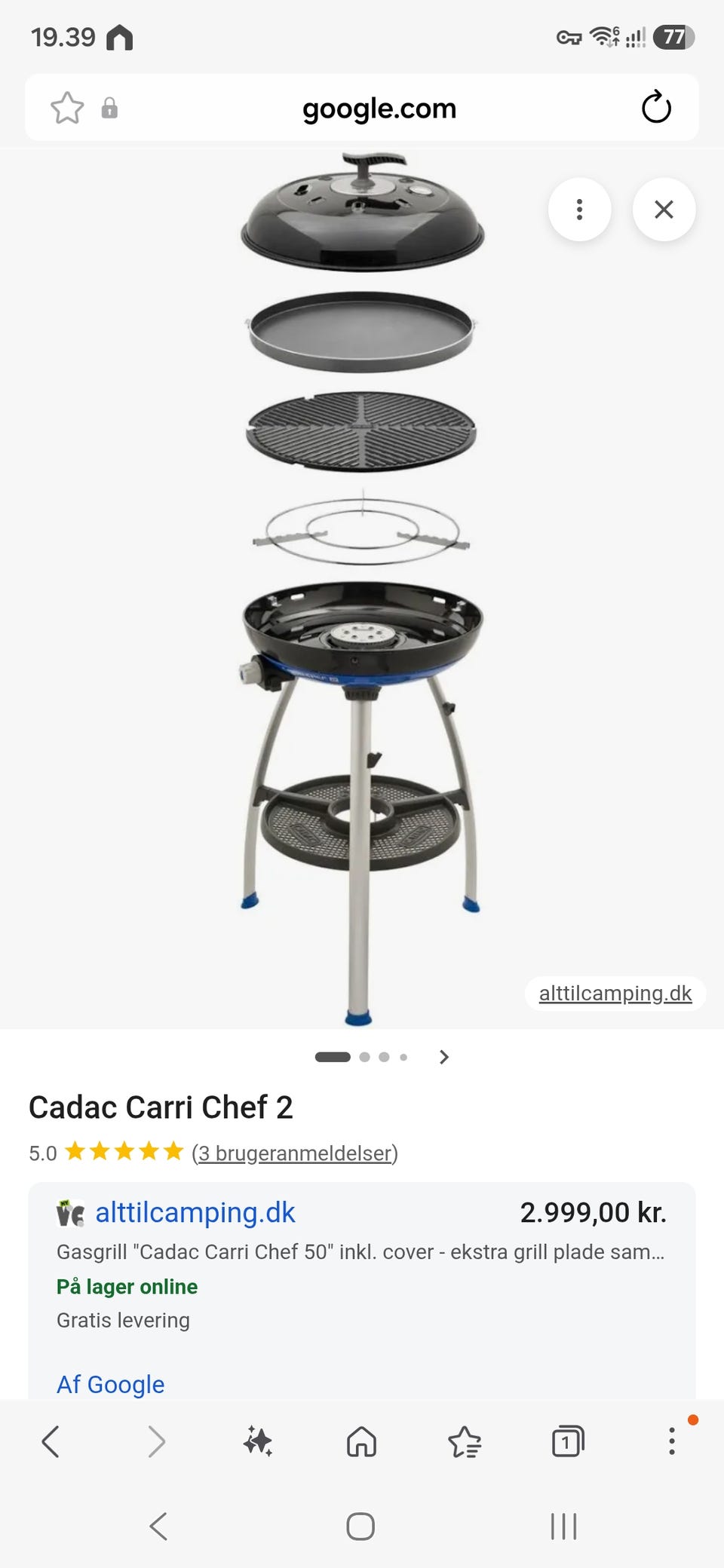Tap the google.com address bar
This screenshot has width=724, height=1568.
379,109
